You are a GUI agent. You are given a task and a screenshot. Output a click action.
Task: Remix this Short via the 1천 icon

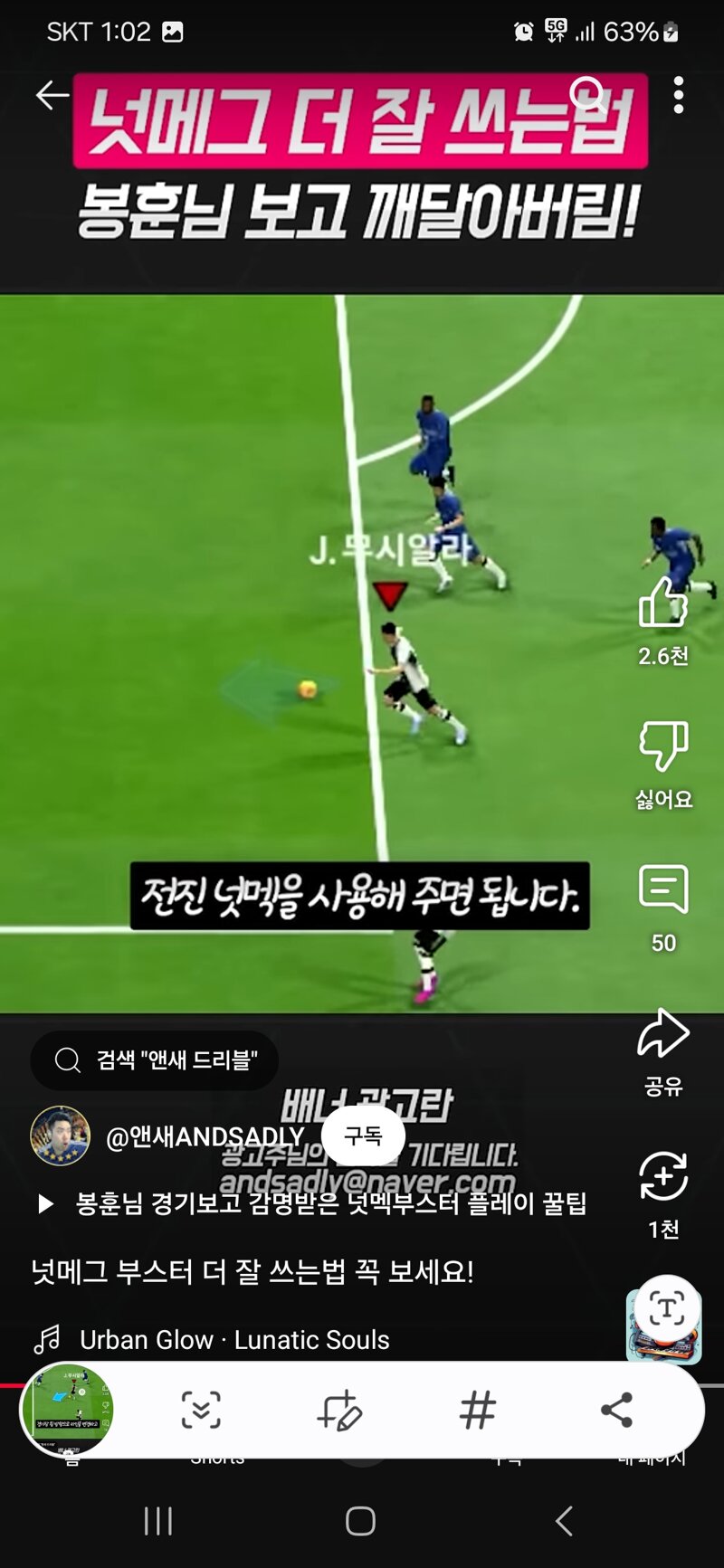(x=663, y=1176)
